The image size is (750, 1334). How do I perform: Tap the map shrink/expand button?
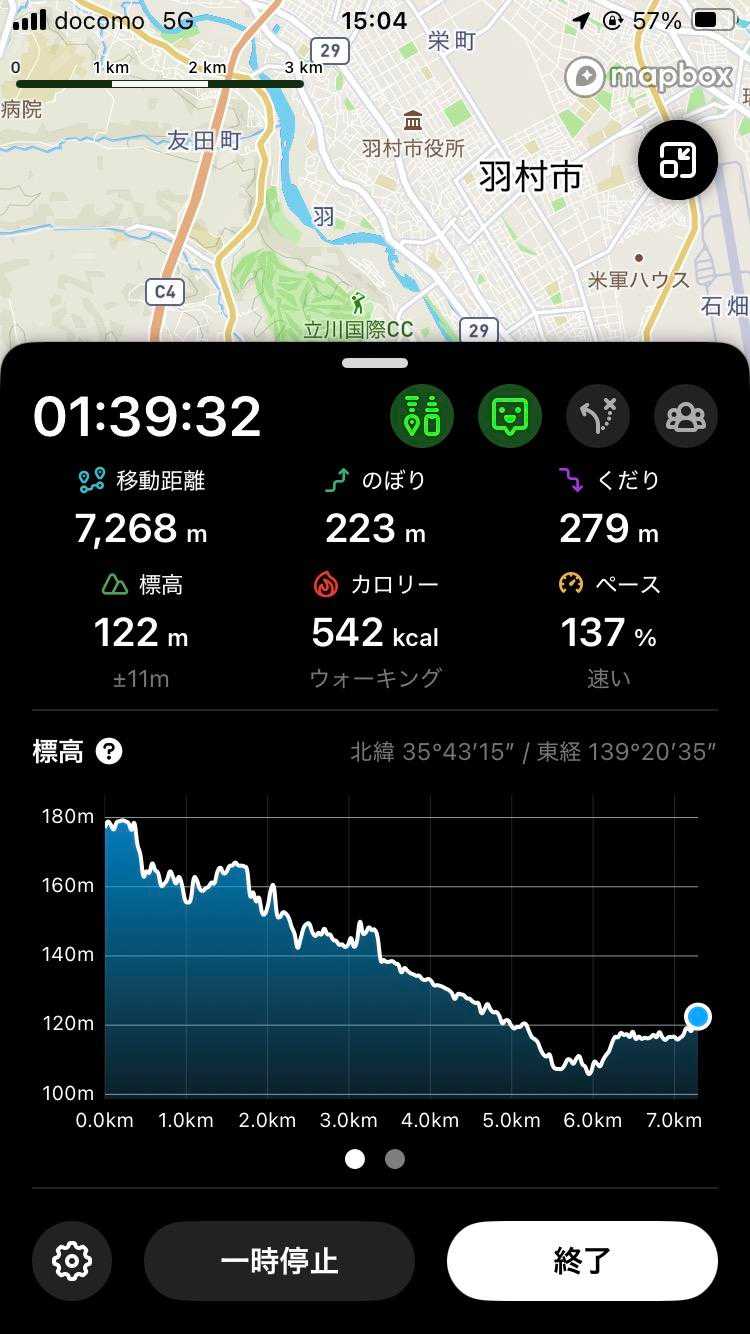[678, 160]
